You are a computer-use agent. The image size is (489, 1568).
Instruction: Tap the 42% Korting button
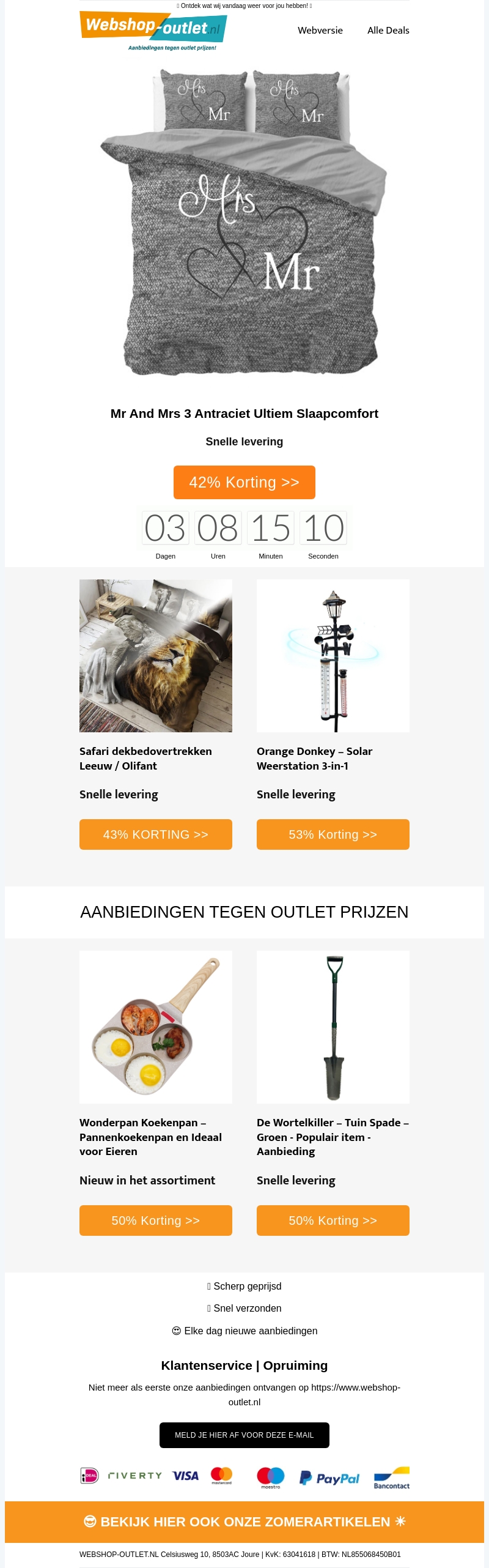[x=244, y=482]
